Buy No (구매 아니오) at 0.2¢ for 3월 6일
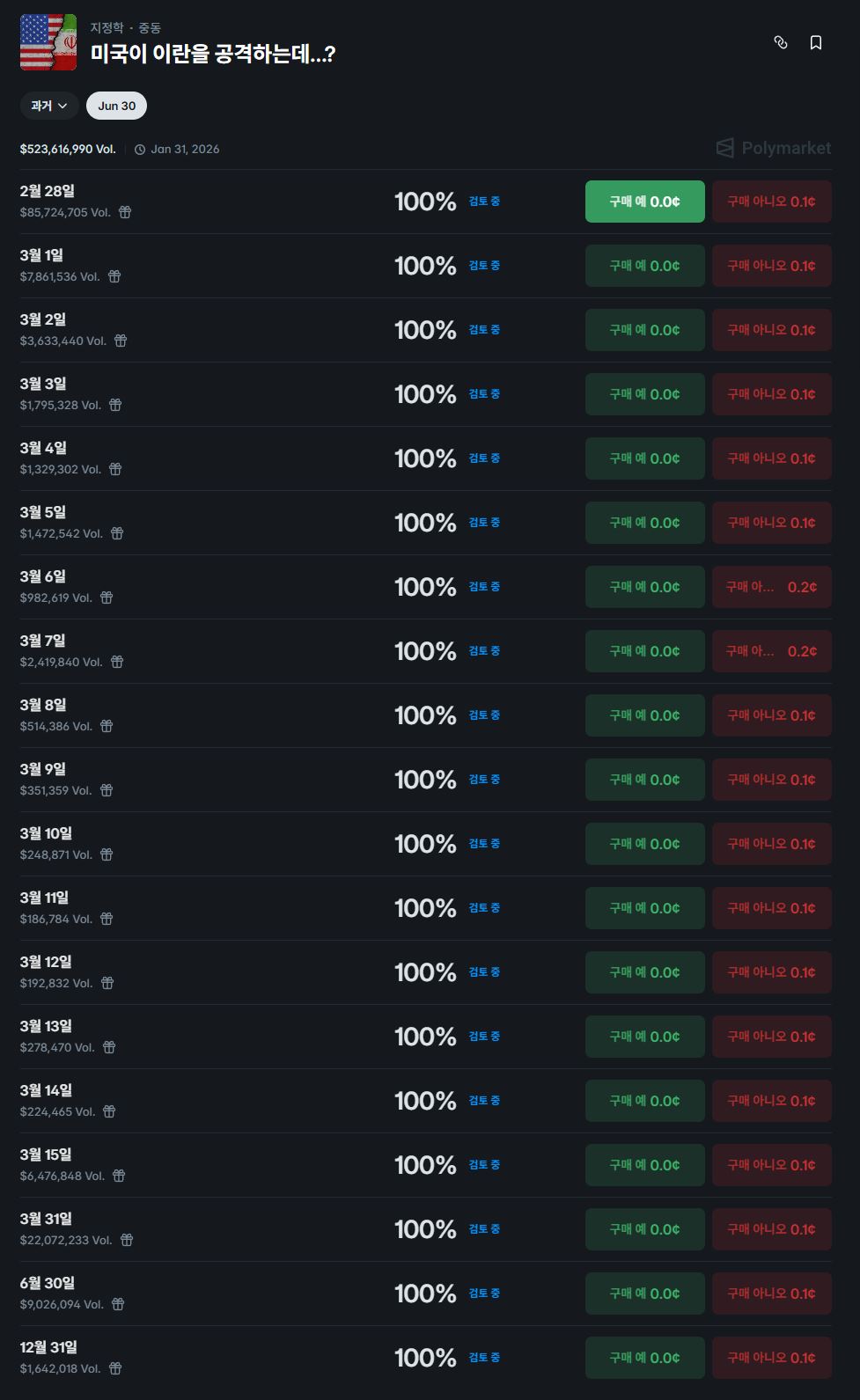Screen dimensions: 860x1400 [771, 587]
